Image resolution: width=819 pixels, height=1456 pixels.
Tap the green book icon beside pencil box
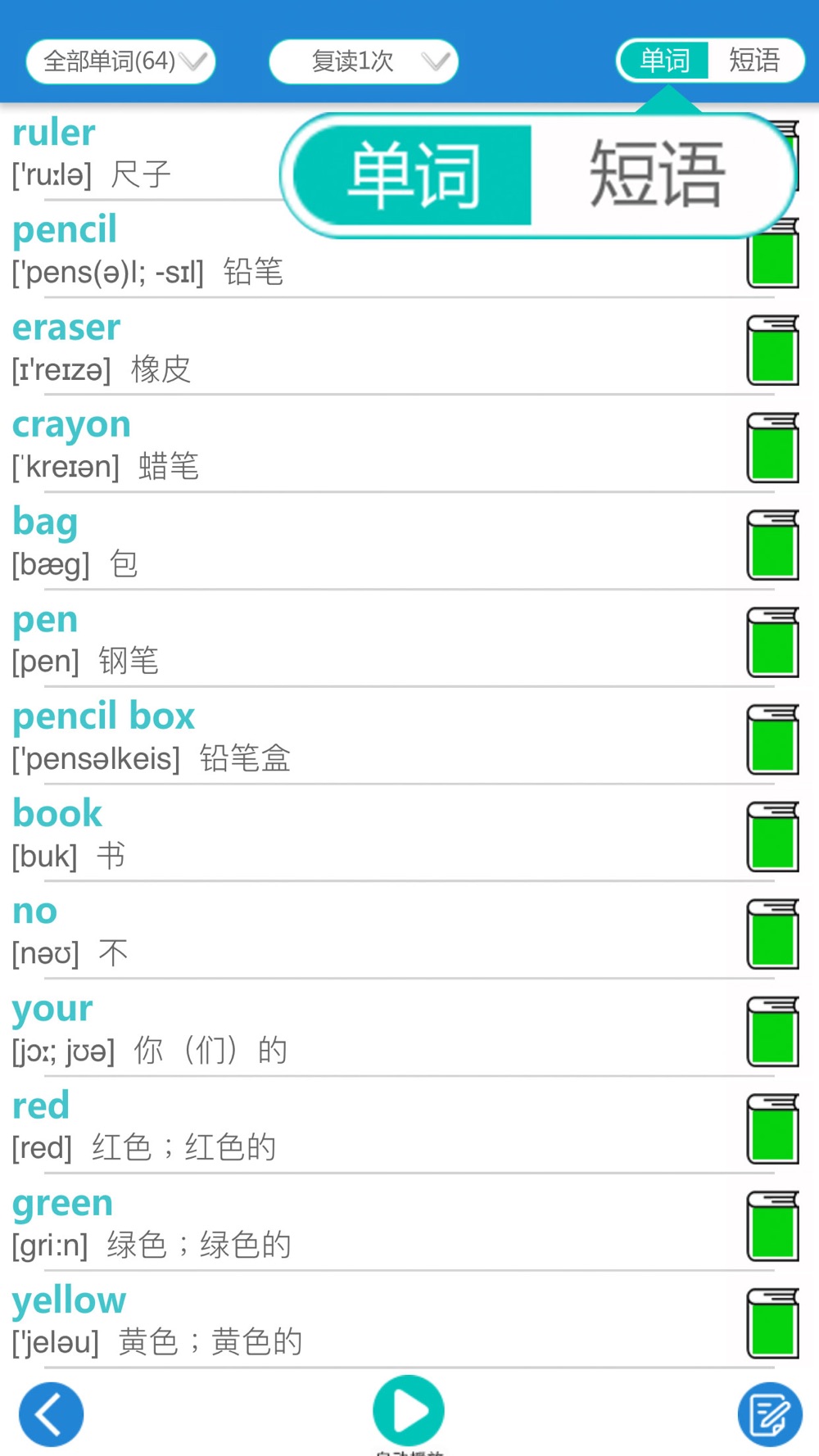(x=772, y=739)
